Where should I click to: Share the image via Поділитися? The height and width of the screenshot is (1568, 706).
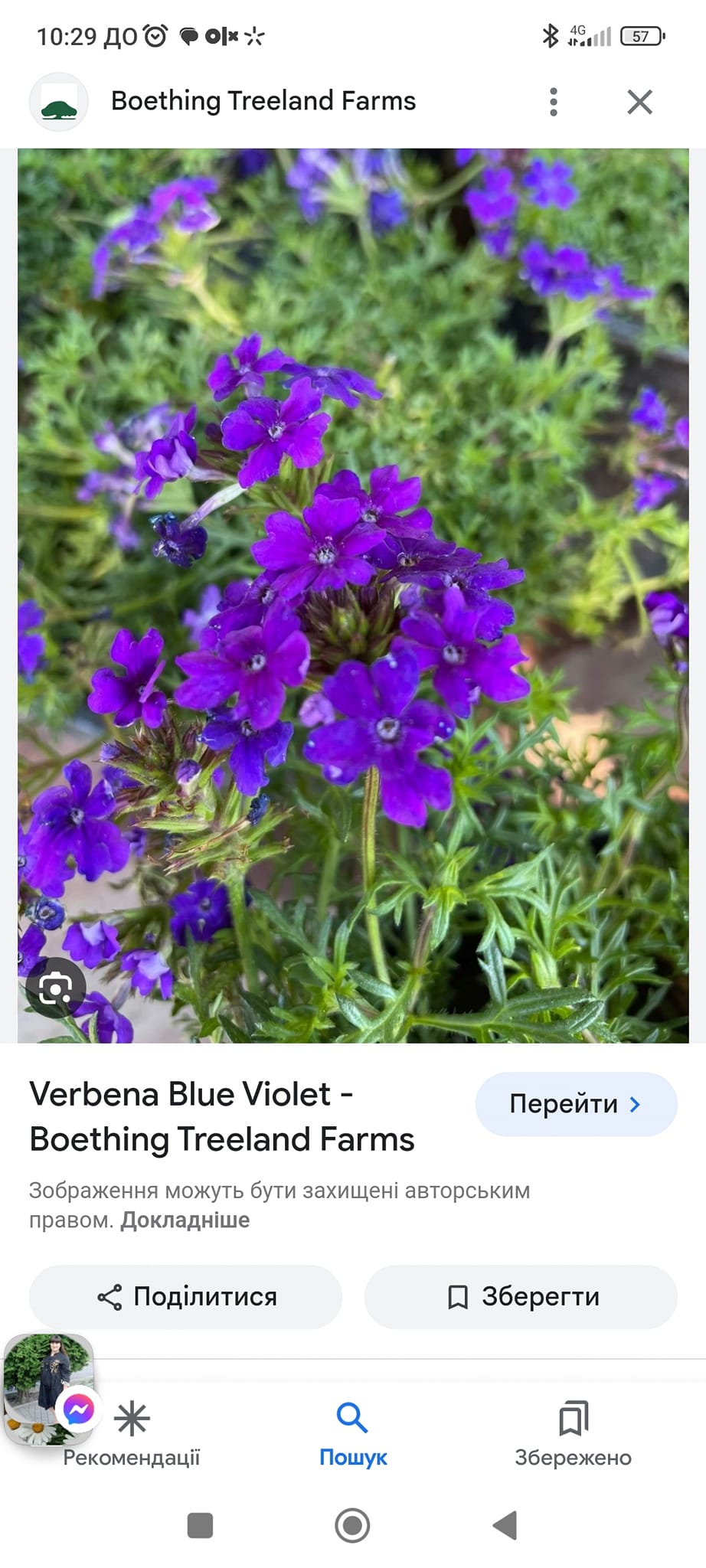(x=186, y=1297)
